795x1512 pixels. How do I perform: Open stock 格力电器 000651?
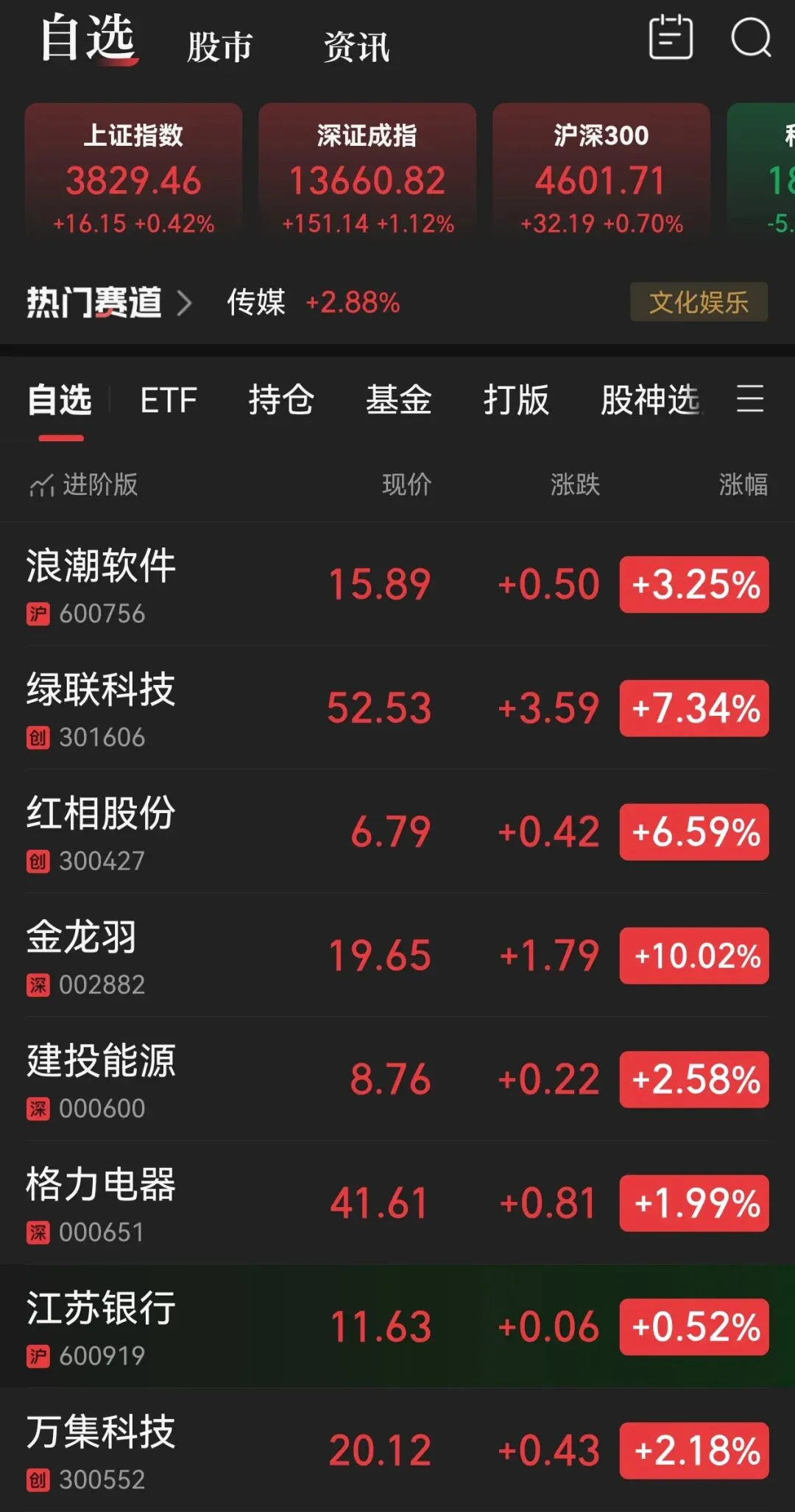tap(397, 1203)
